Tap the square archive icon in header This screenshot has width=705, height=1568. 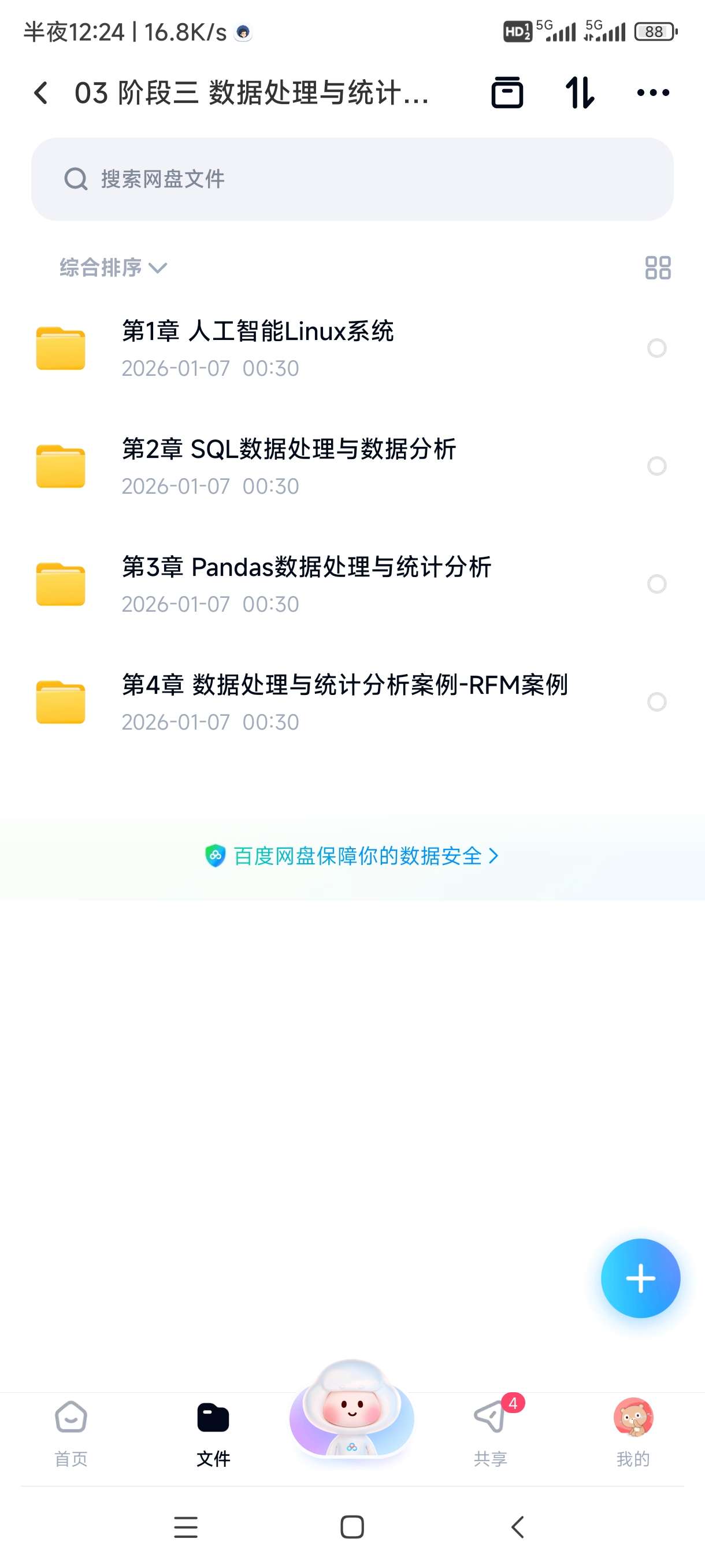click(507, 93)
